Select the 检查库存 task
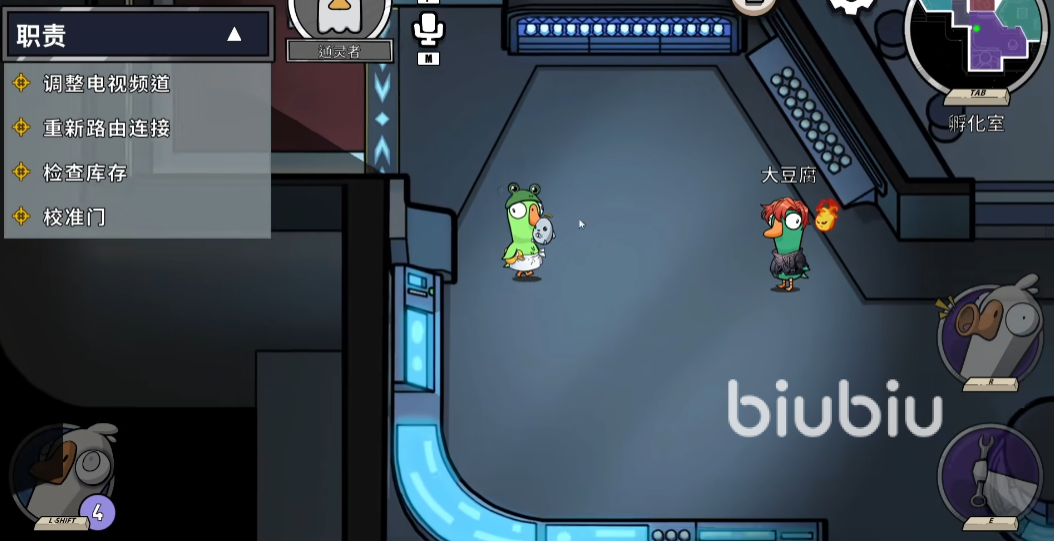Screen dimensions: 1054x541 tap(85, 173)
